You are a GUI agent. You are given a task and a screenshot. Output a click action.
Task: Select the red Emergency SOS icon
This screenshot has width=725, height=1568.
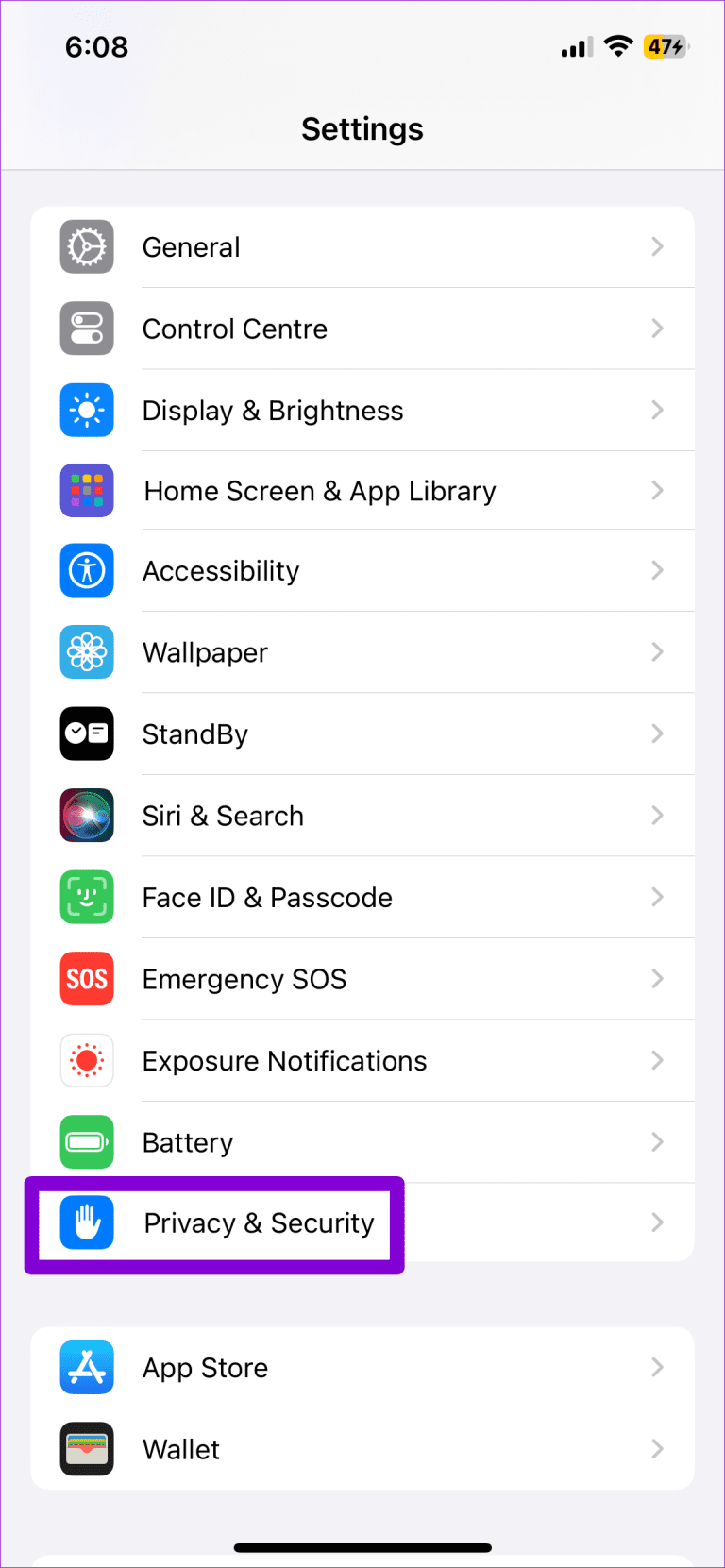tap(87, 978)
